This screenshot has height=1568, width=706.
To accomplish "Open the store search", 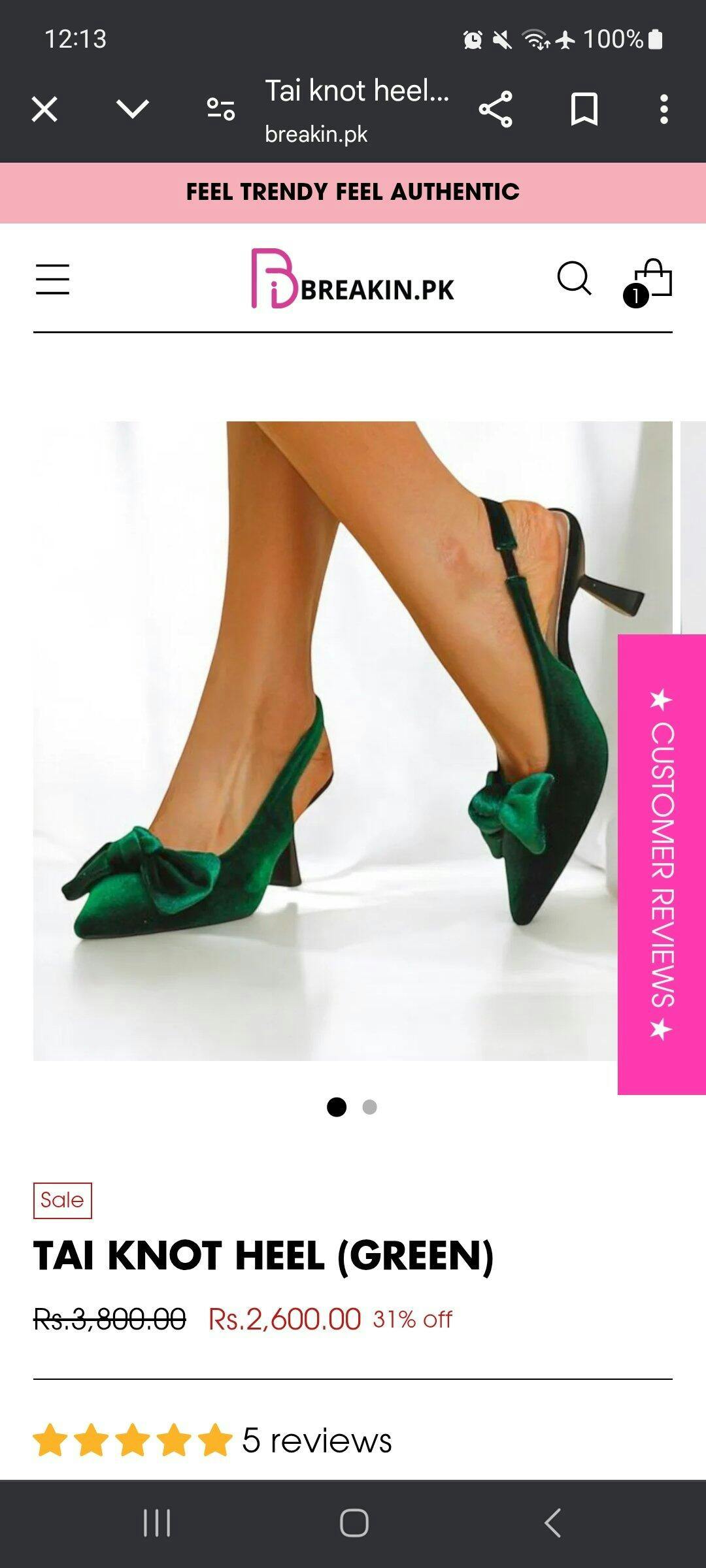I will tap(574, 280).
